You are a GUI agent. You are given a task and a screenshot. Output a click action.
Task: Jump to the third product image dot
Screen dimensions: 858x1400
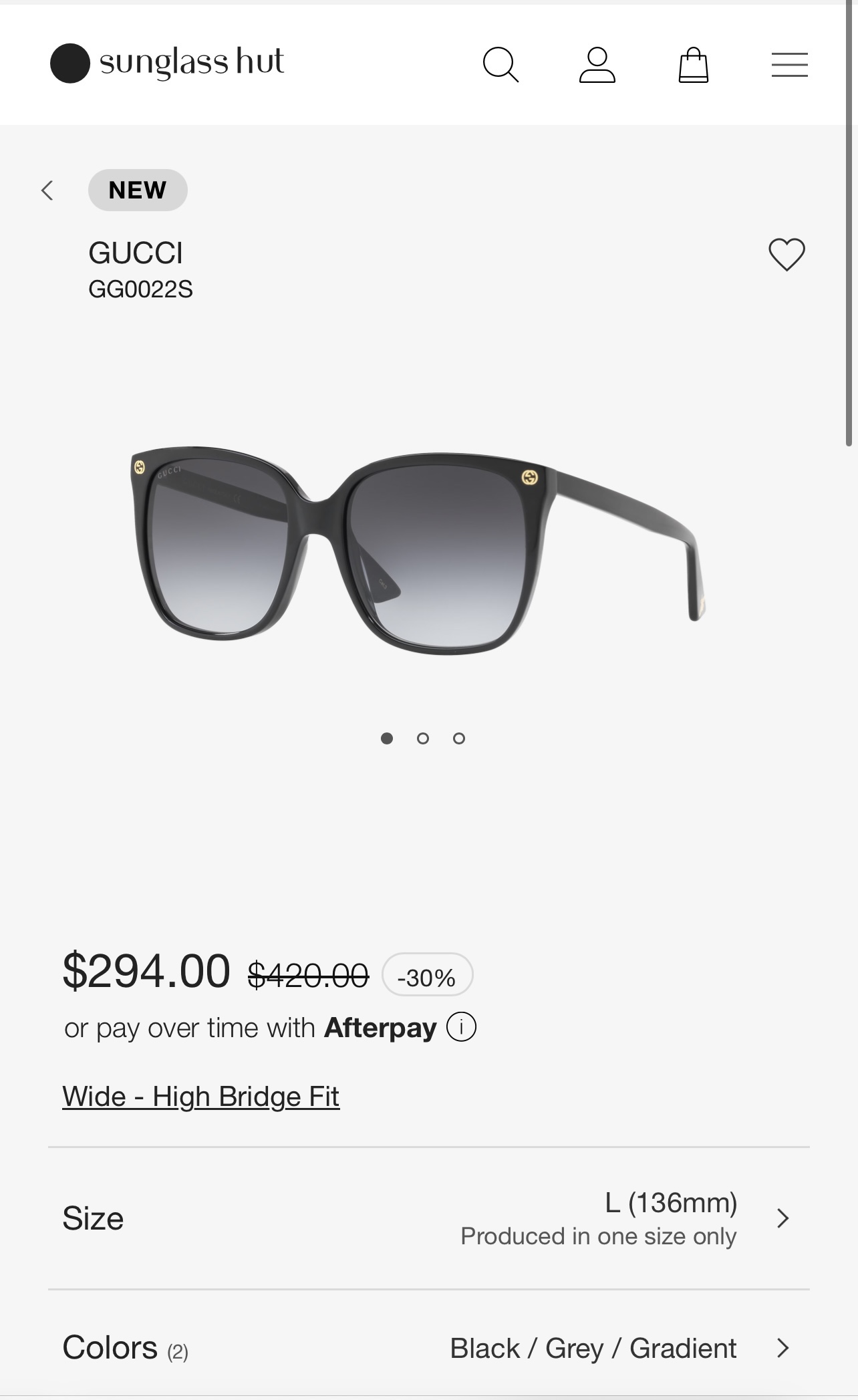click(x=459, y=738)
